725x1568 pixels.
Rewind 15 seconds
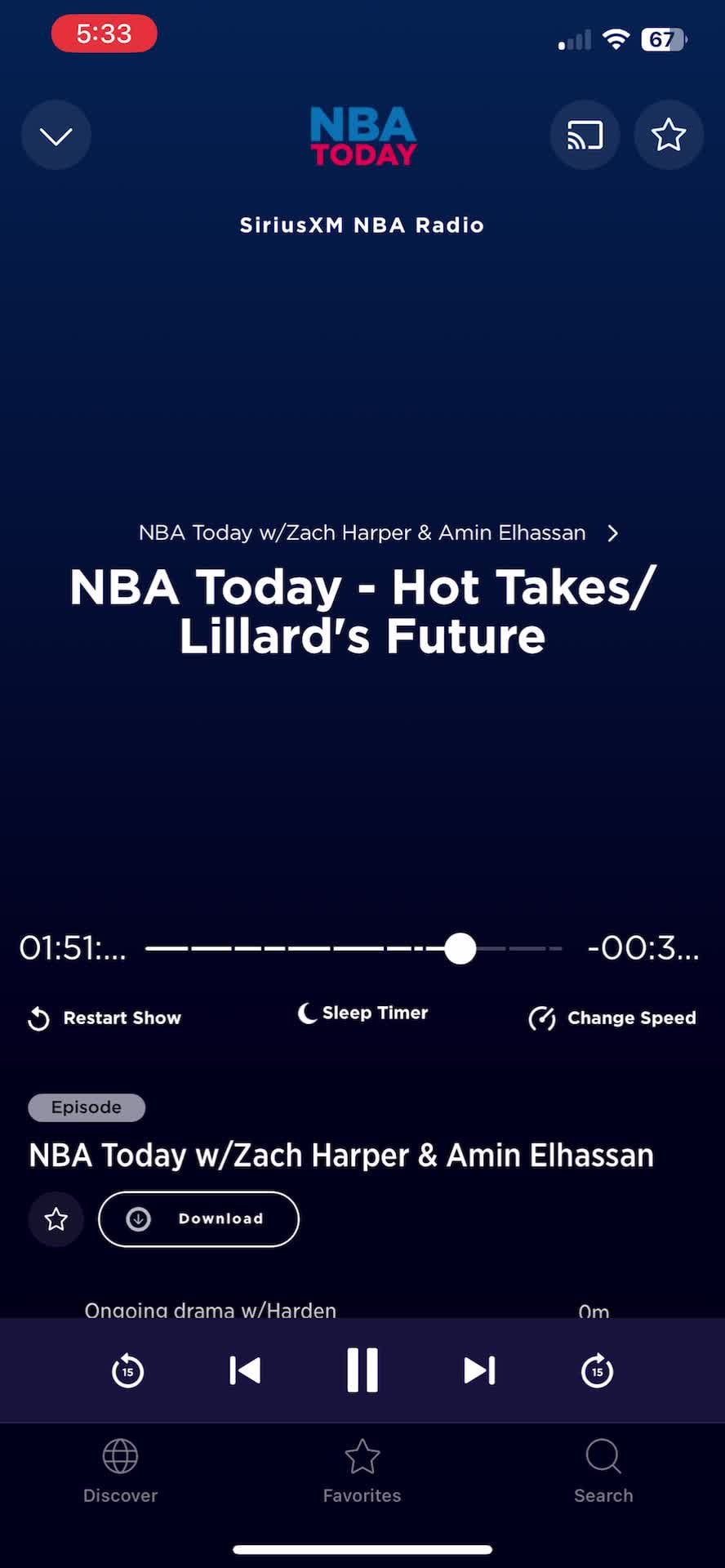click(x=127, y=1370)
